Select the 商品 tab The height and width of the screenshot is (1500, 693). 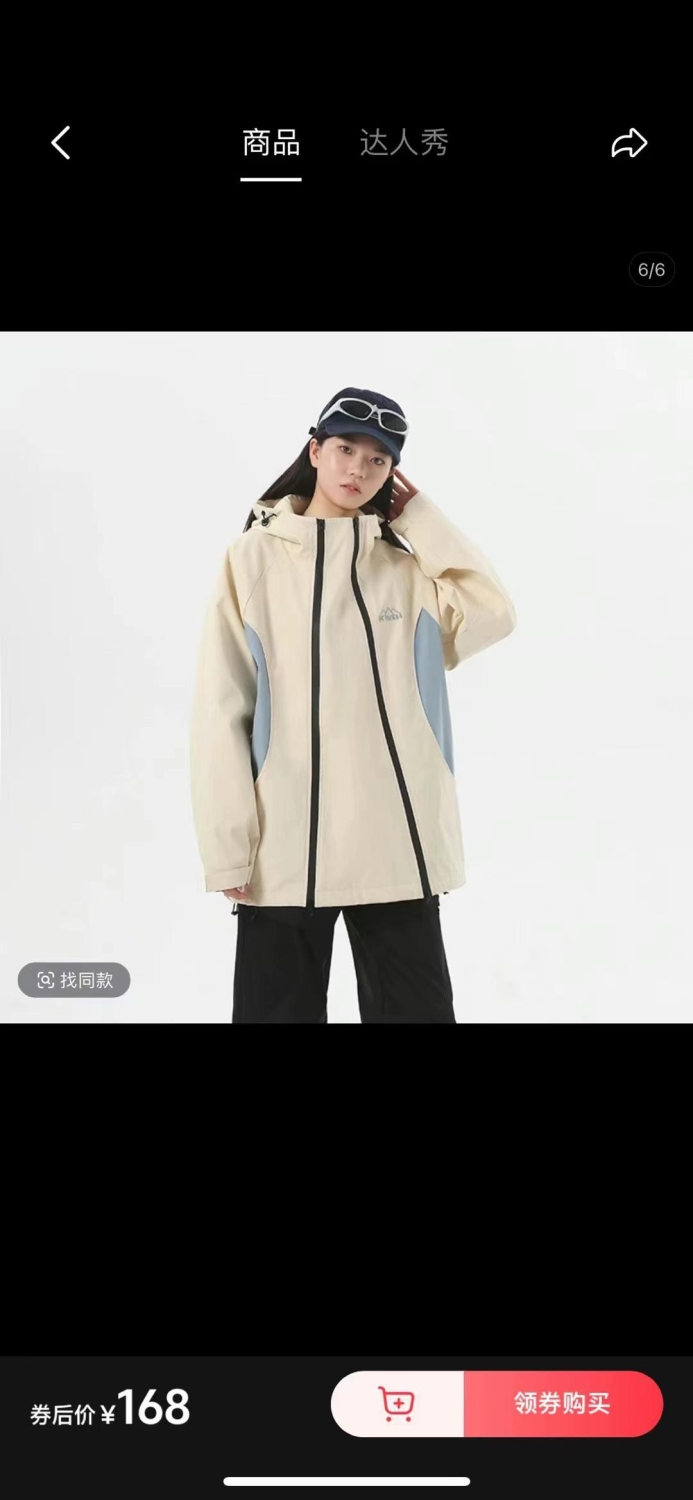click(271, 143)
